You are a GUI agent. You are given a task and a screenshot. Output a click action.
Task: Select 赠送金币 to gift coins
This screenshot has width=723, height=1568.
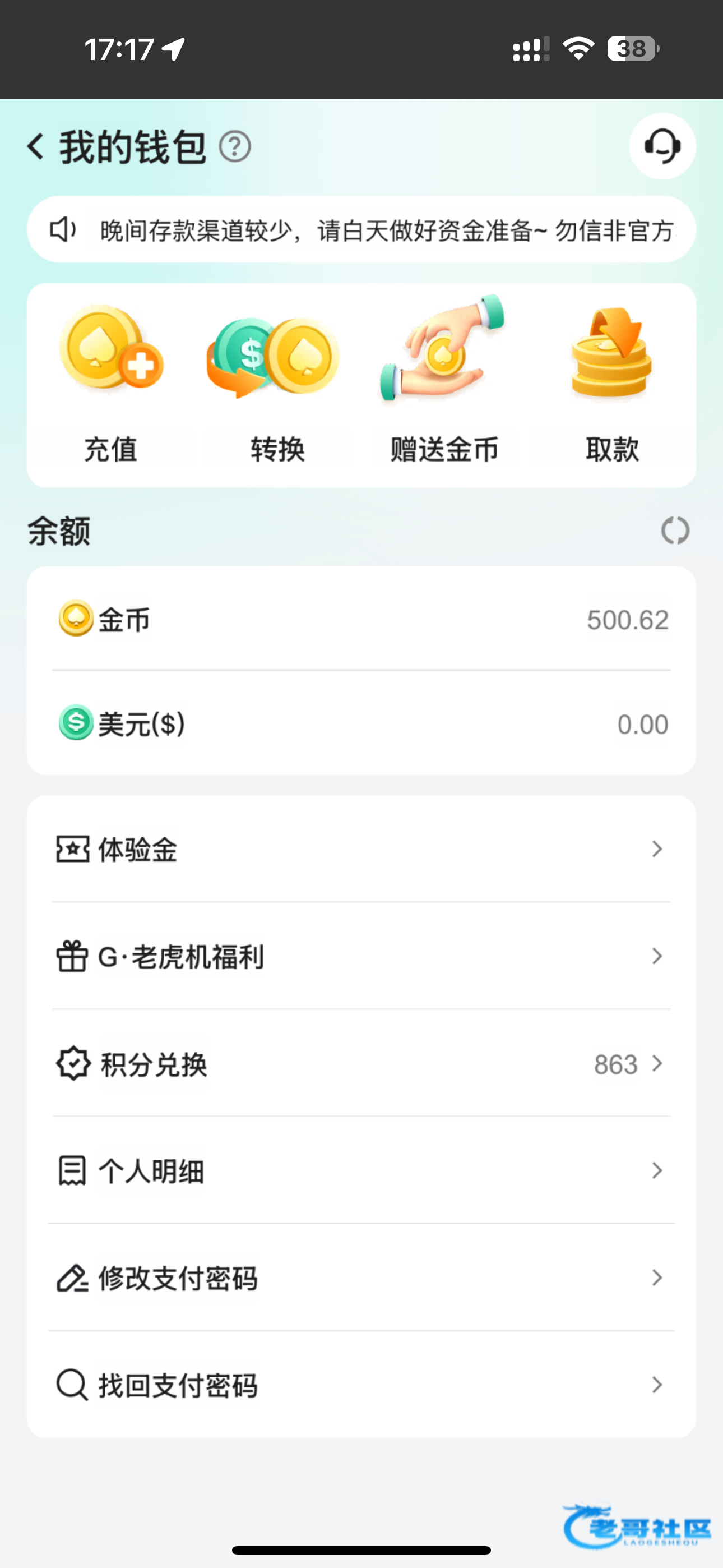(x=444, y=385)
